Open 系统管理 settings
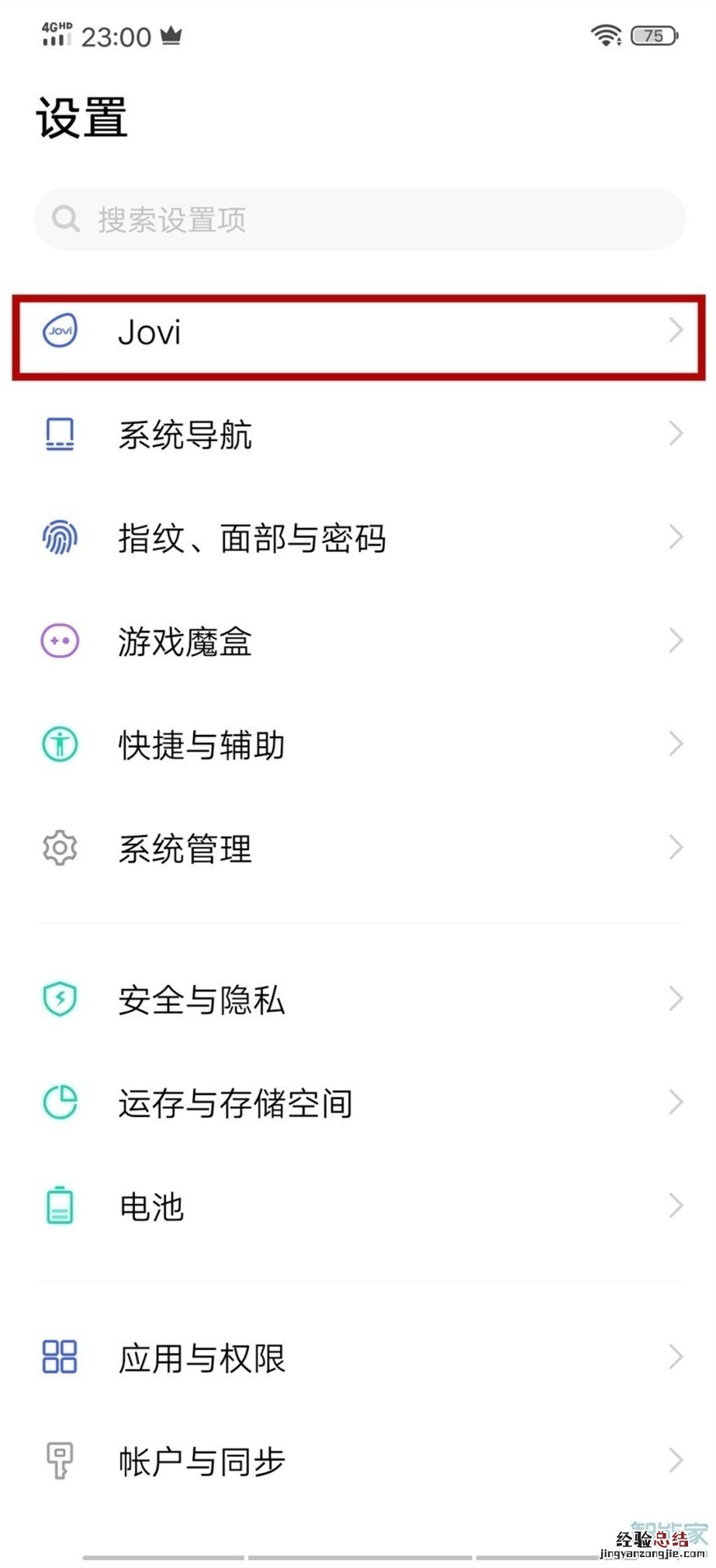 [359, 848]
